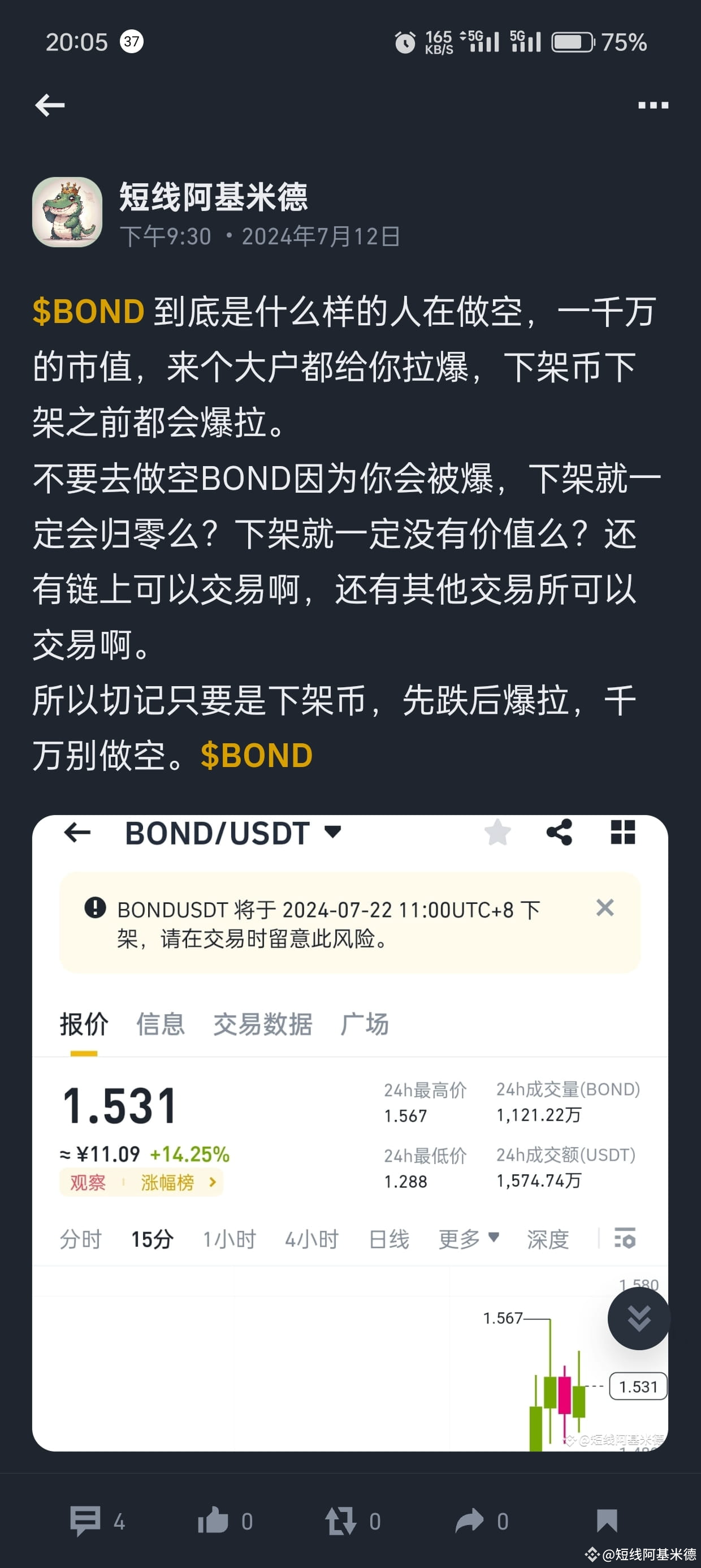
Task: Tap the star to favorite BOND/USDT
Action: (497, 833)
